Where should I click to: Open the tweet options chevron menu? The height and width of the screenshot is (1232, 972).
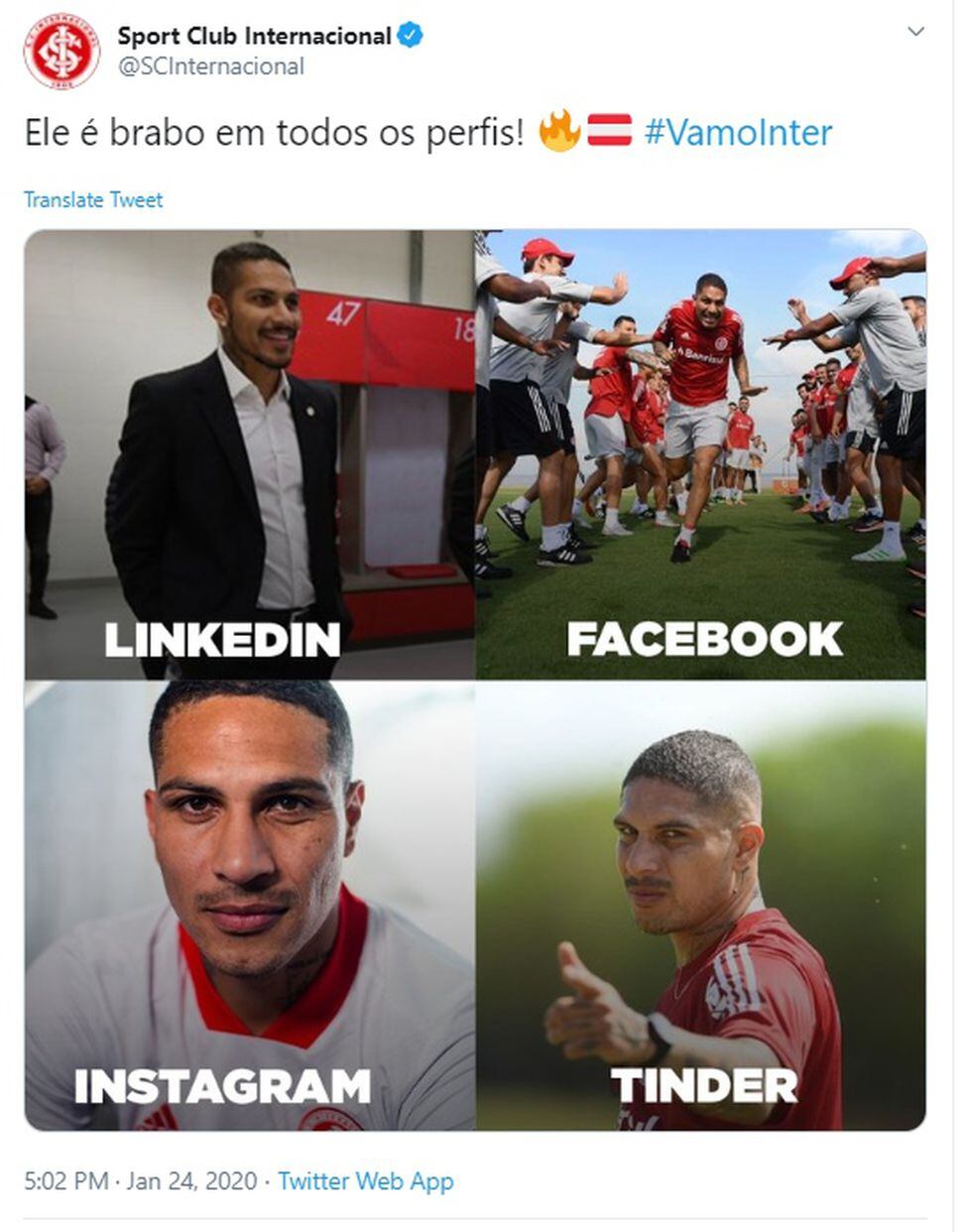pos(916,32)
